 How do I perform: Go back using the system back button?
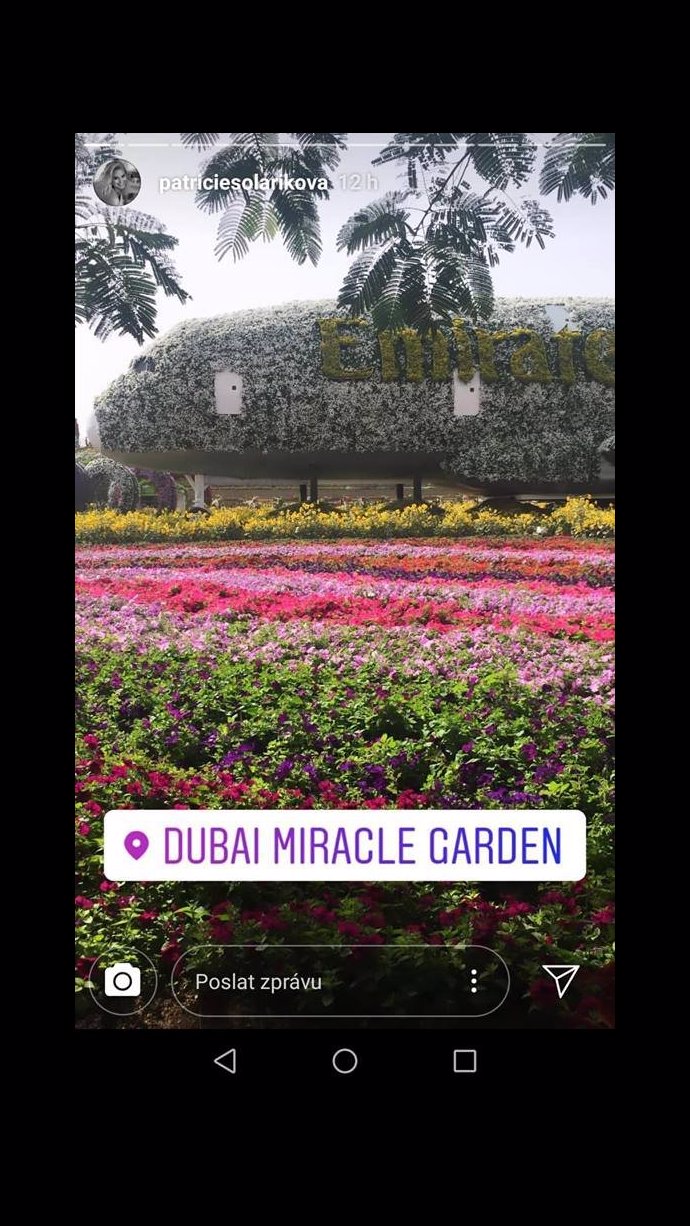click(x=225, y=1061)
